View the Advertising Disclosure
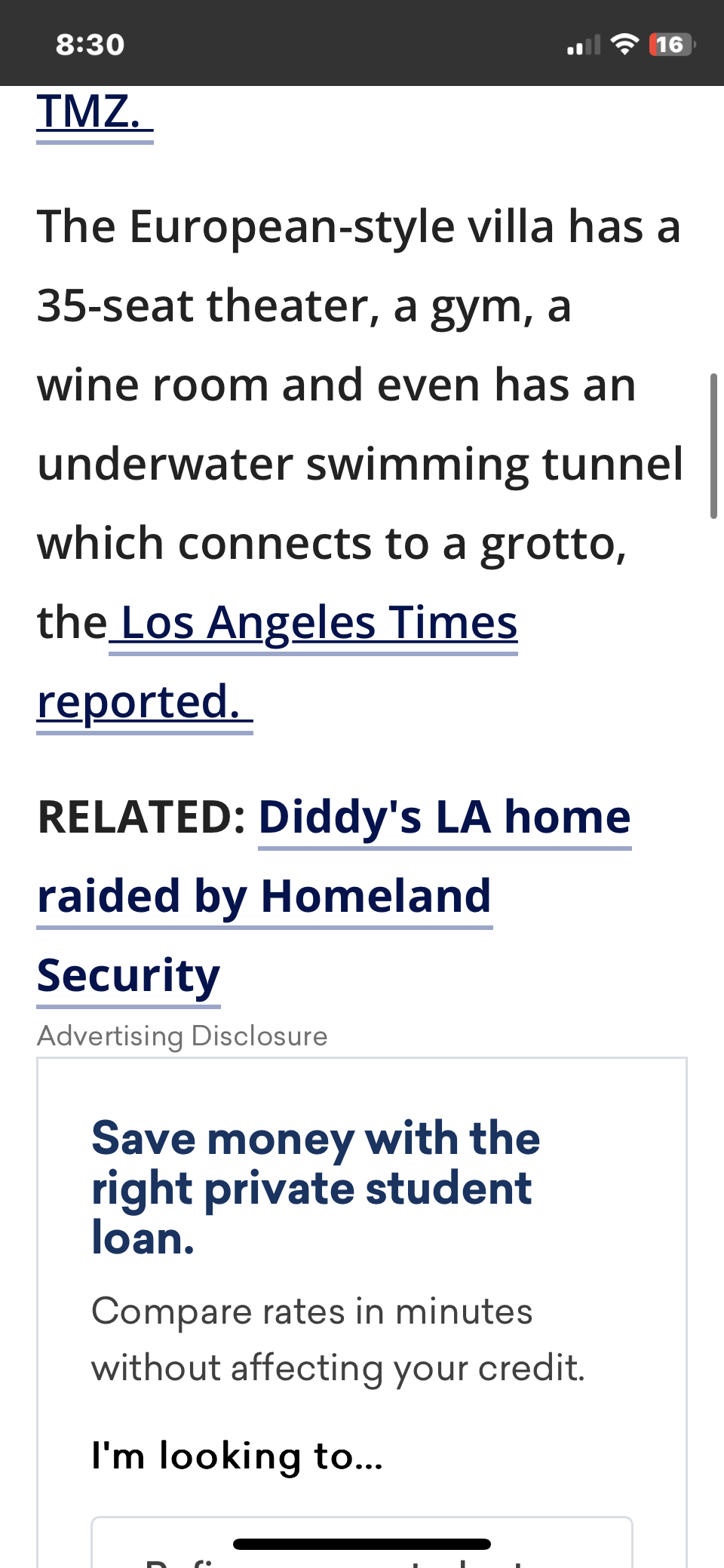This screenshot has height=1568, width=724. coord(183,1036)
